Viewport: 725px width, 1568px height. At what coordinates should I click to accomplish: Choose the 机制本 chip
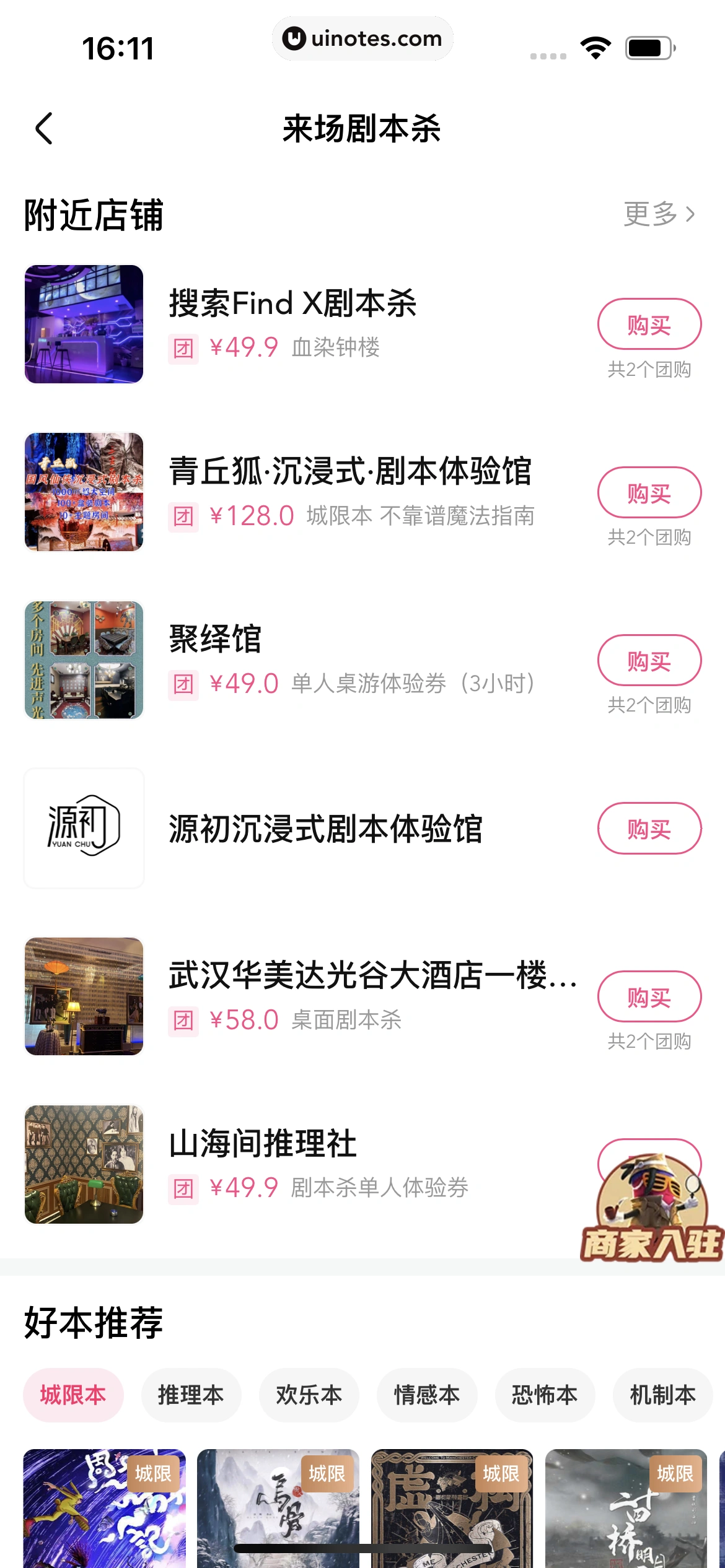tap(662, 1395)
